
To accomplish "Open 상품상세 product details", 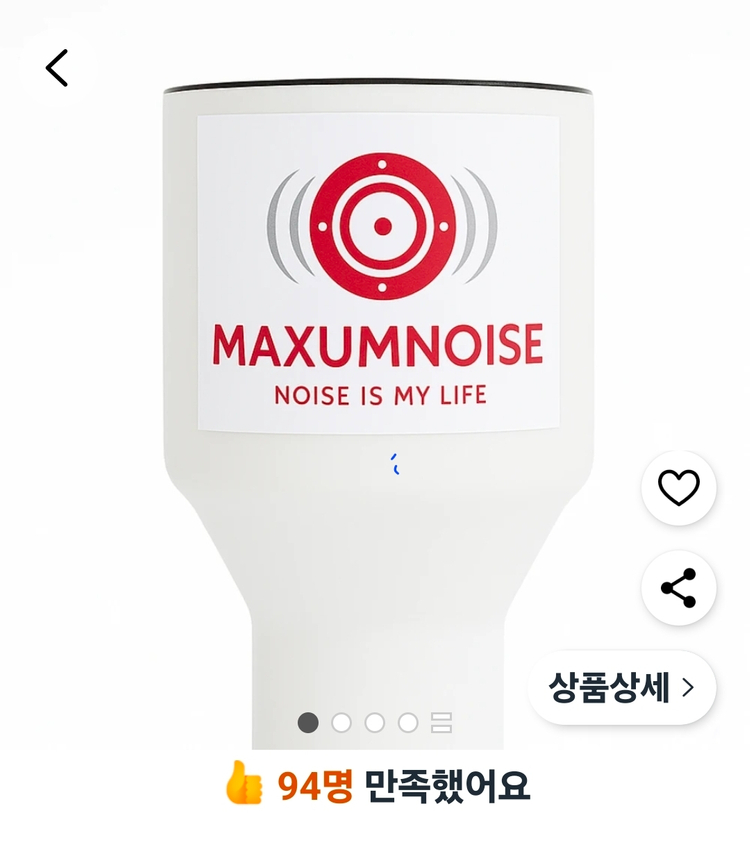I will coord(622,687).
